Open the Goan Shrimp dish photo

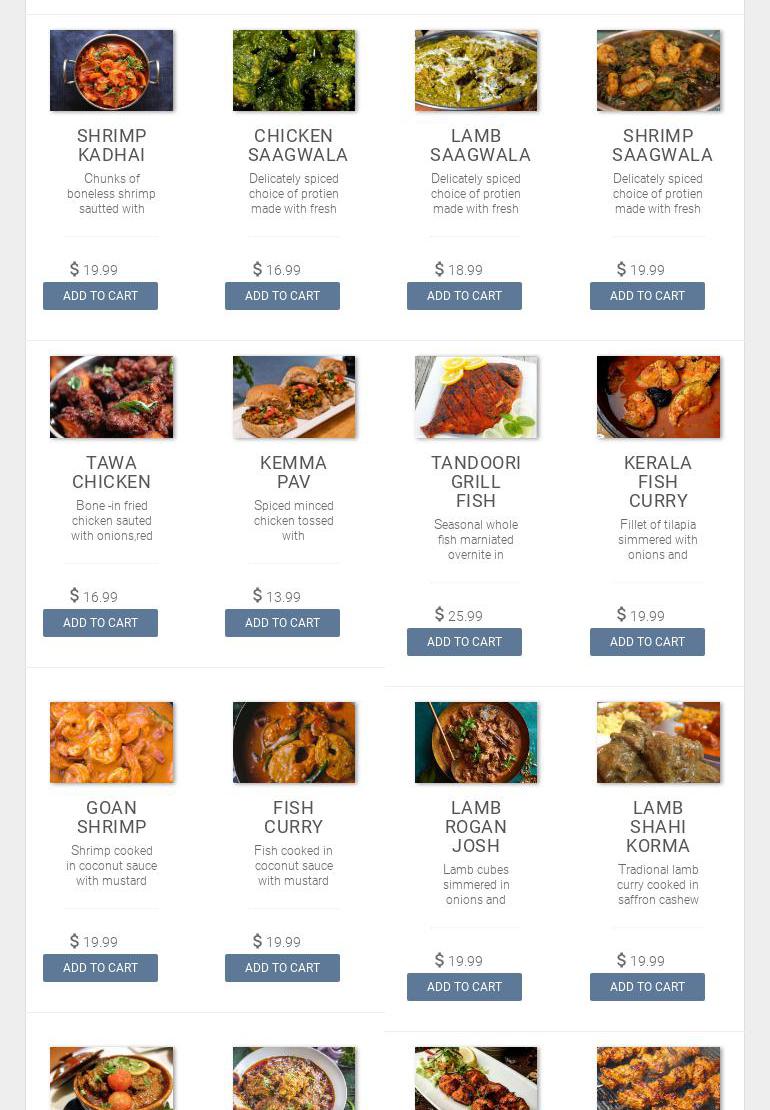(x=111, y=742)
